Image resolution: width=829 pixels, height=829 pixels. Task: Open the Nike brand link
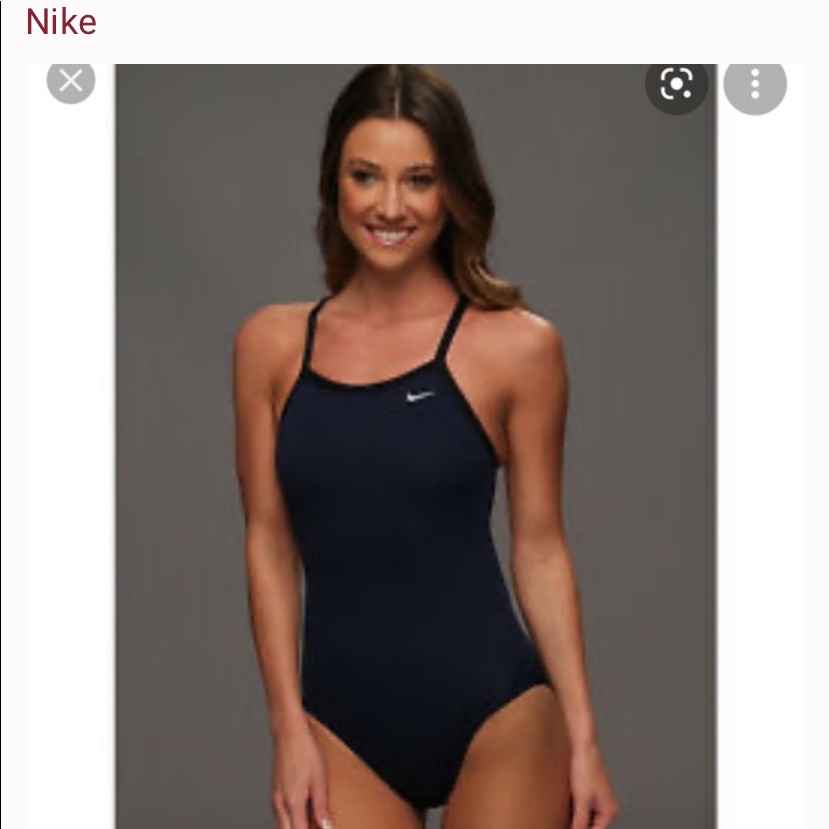click(x=61, y=22)
